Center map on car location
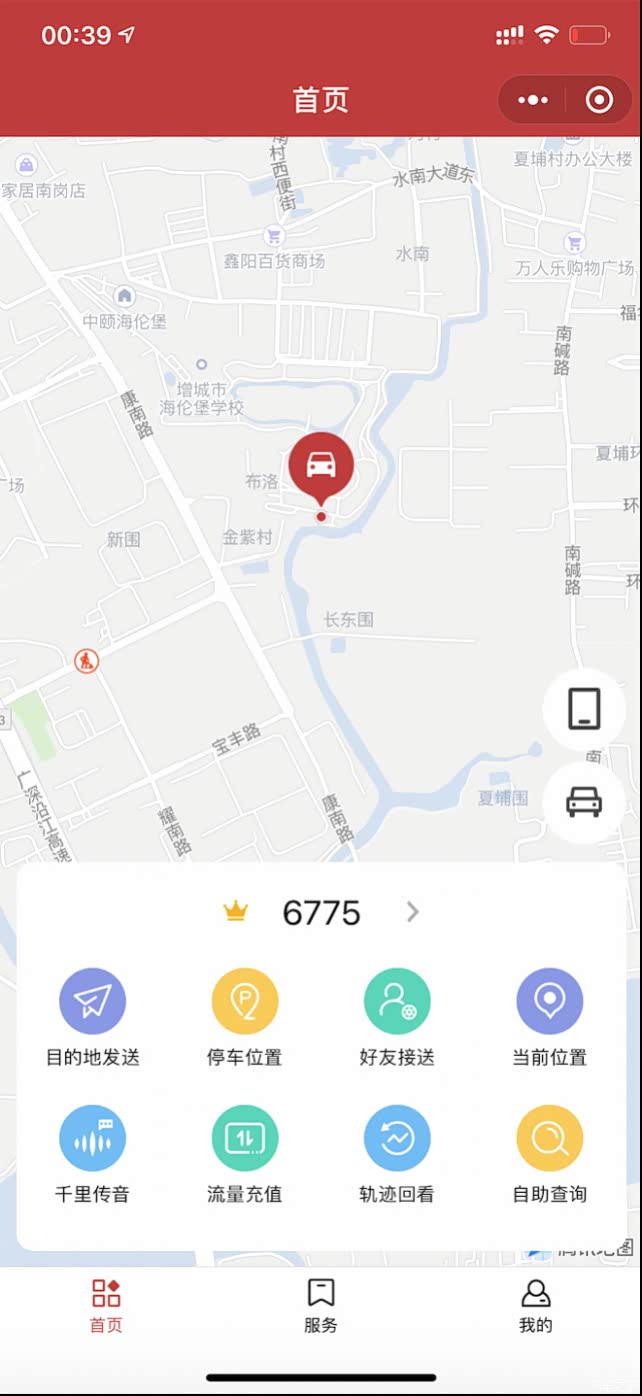 coord(584,802)
